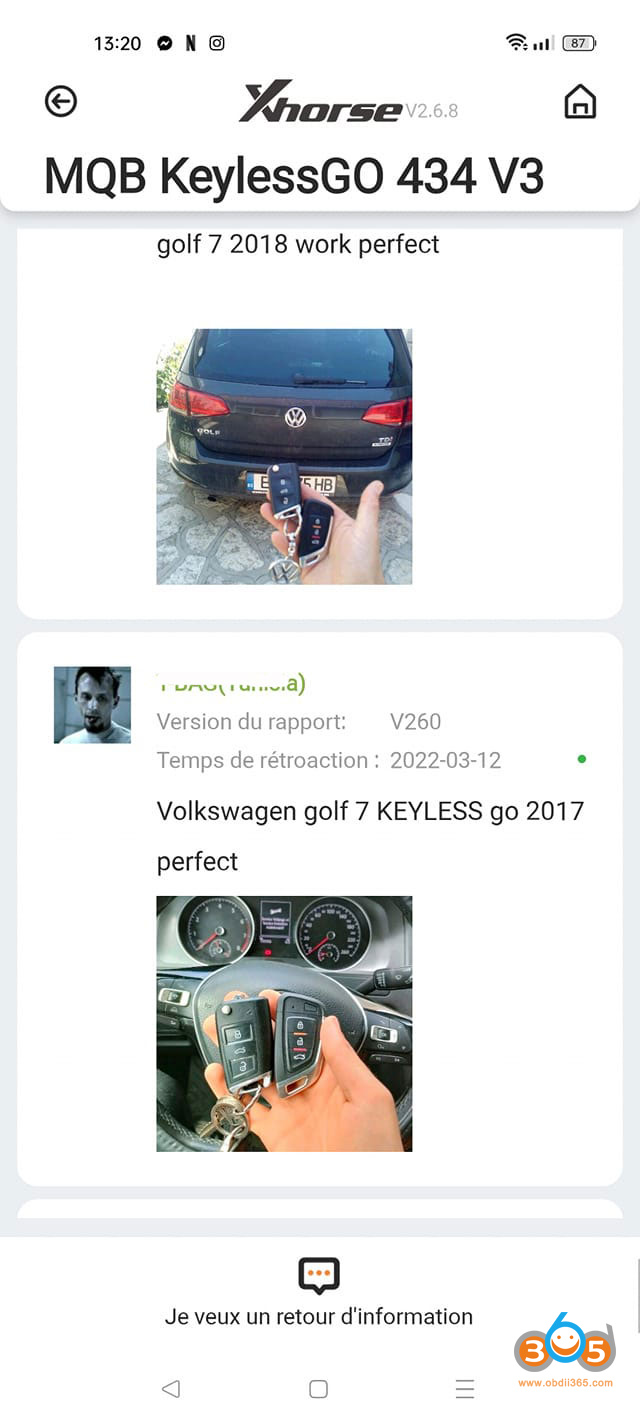Open the system recent apps menu
The width and height of the screenshot is (640, 1422).
464,1388
